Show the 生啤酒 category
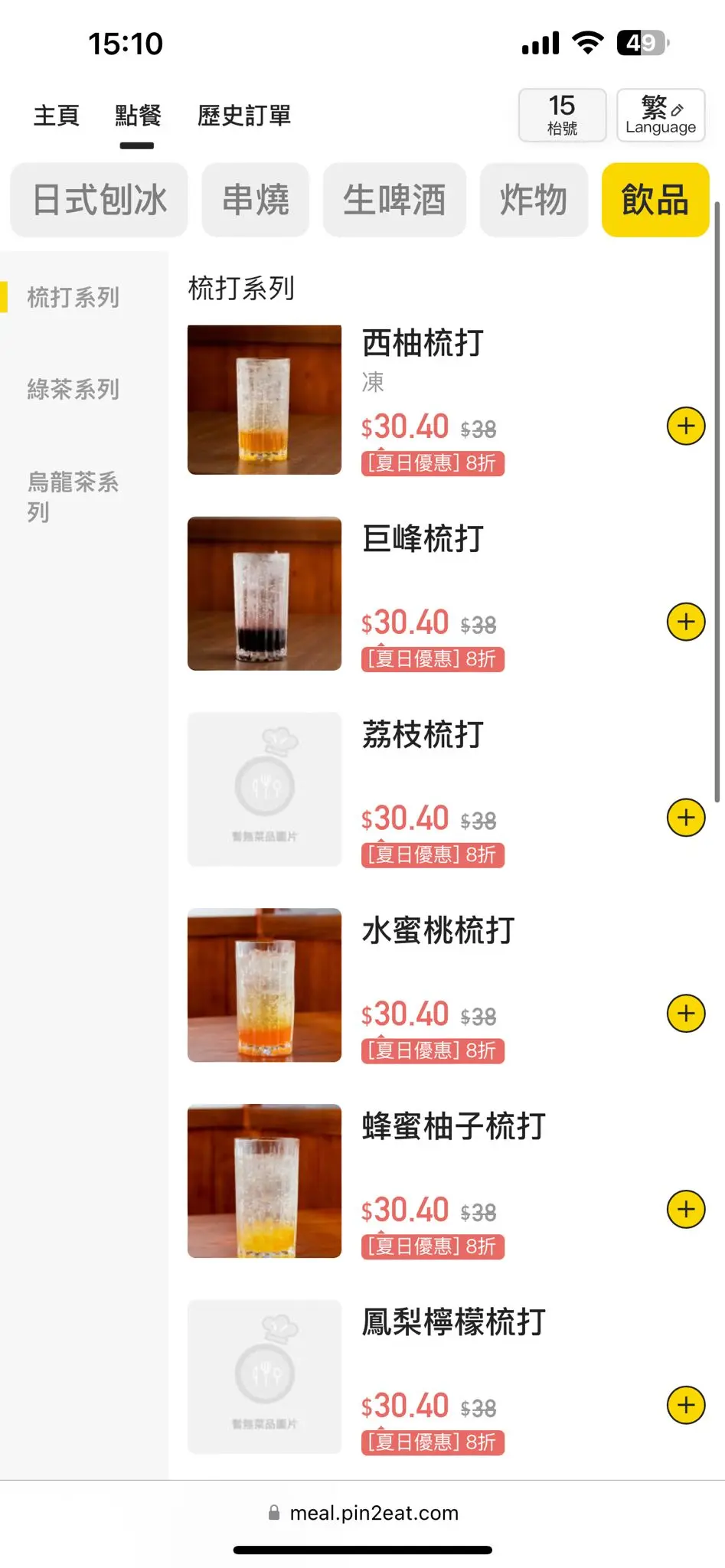This screenshot has width=725, height=1568. click(394, 200)
